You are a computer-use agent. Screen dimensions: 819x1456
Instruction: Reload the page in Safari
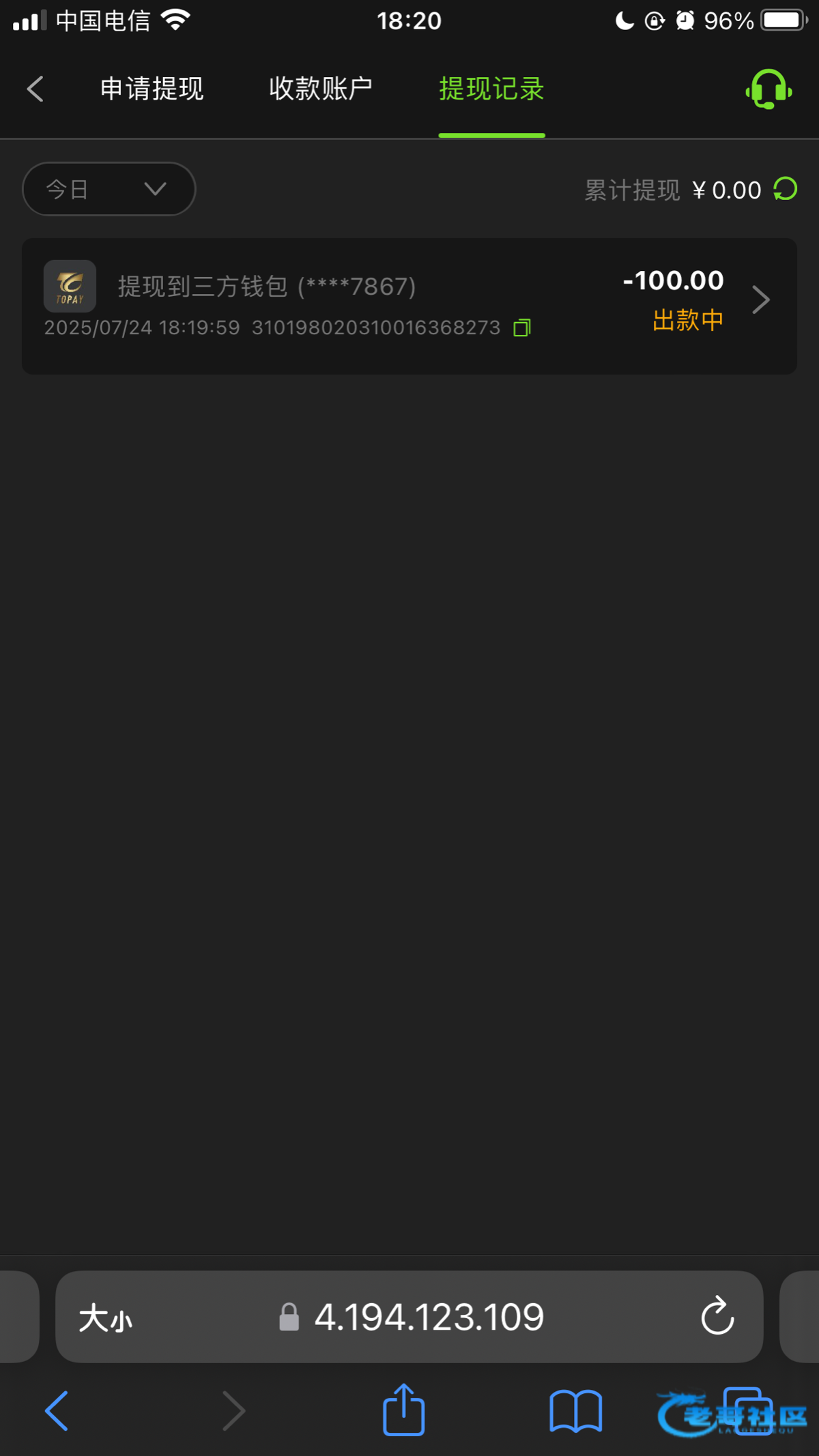[717, 1316]
